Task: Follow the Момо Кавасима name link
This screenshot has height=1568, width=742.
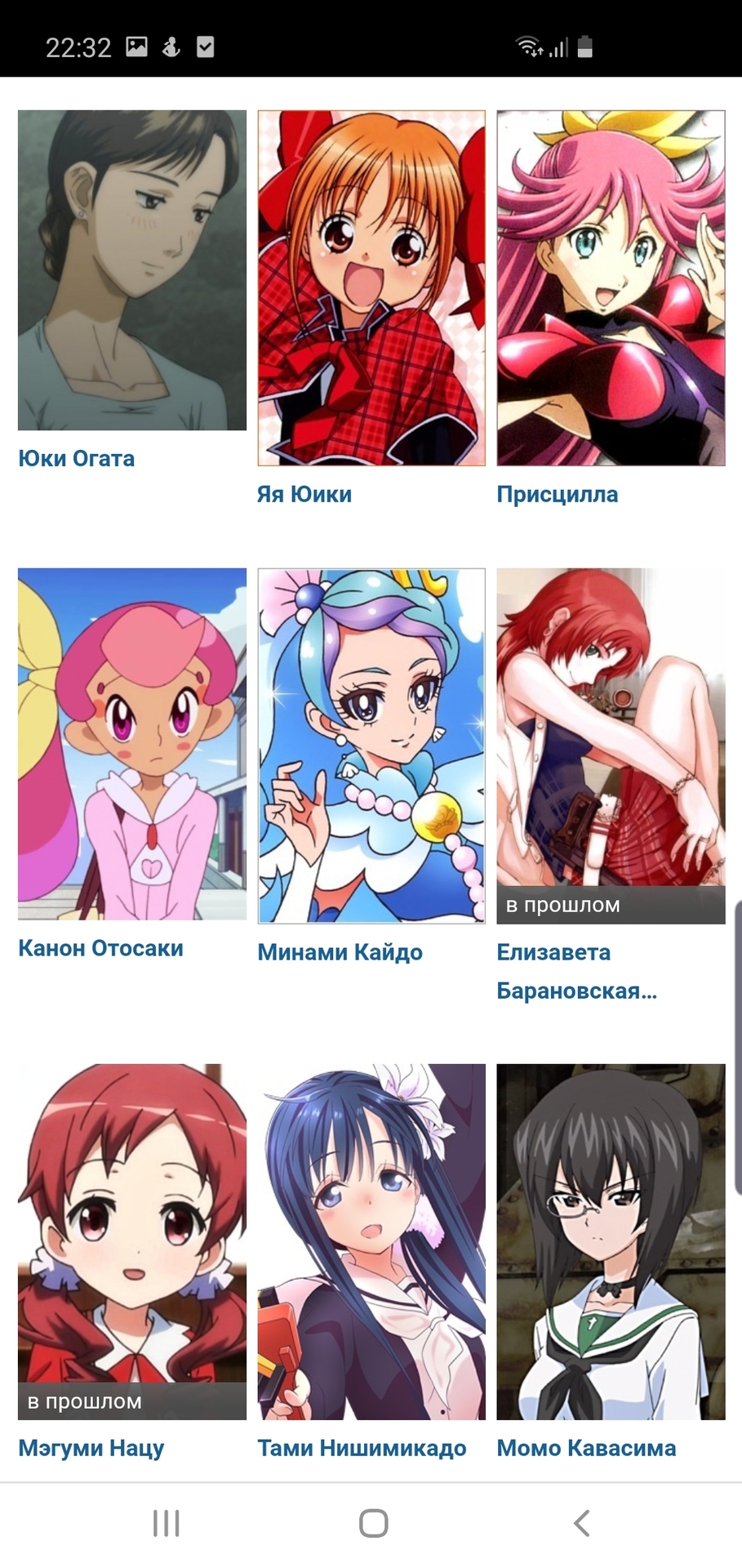Action: 586,1449
